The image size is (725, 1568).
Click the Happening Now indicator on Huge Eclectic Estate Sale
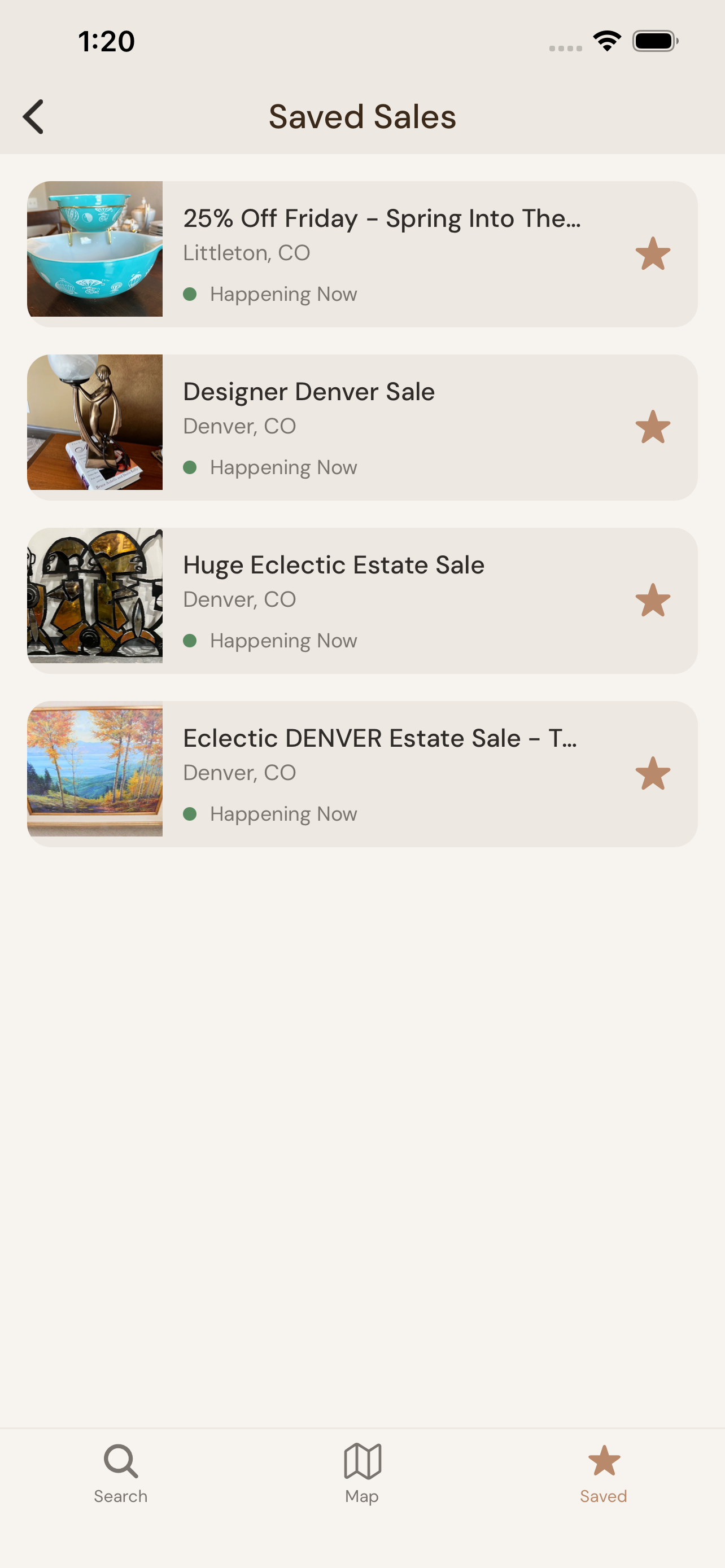192,640
